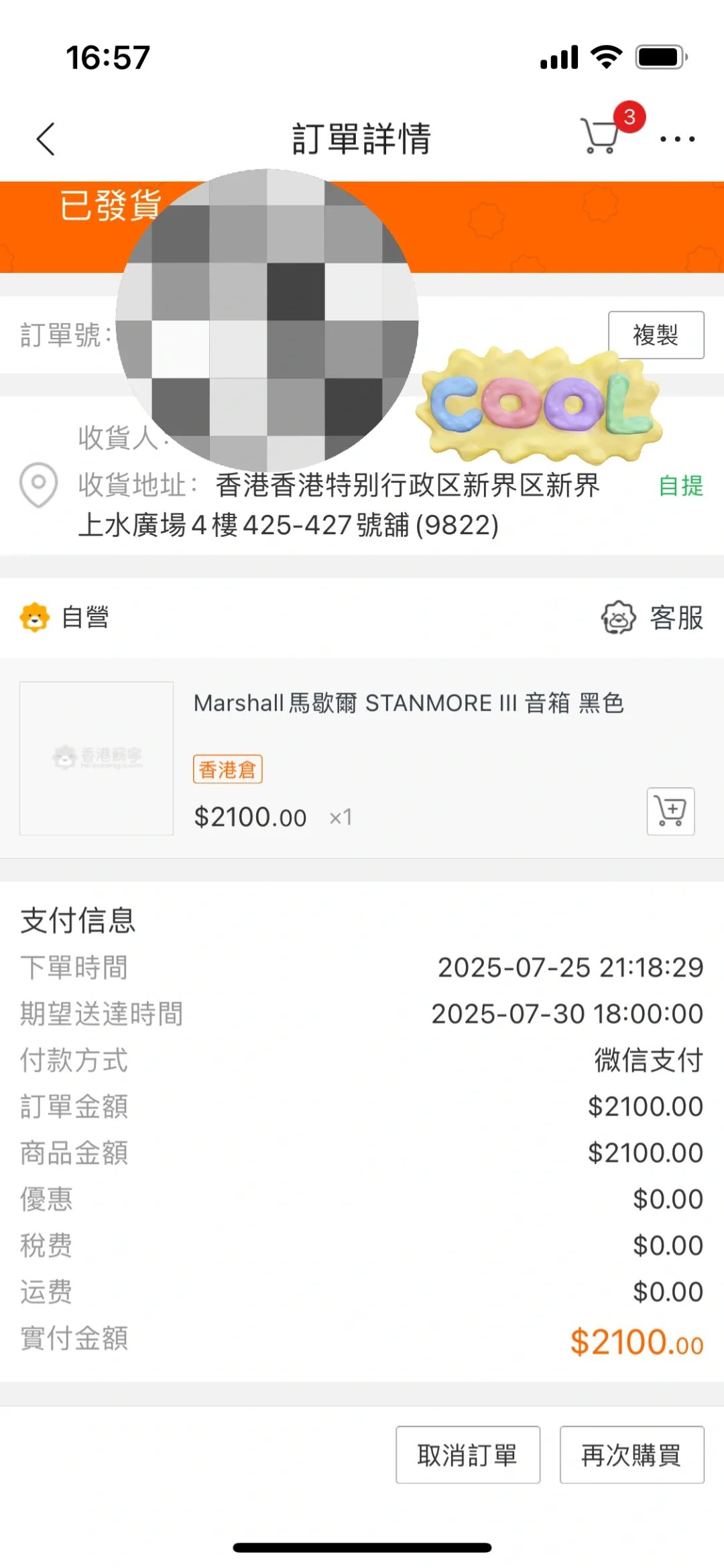Add the Marshall speaker to cart
The width and height of the screenshot is (724, 1568).
pos(670,811)
